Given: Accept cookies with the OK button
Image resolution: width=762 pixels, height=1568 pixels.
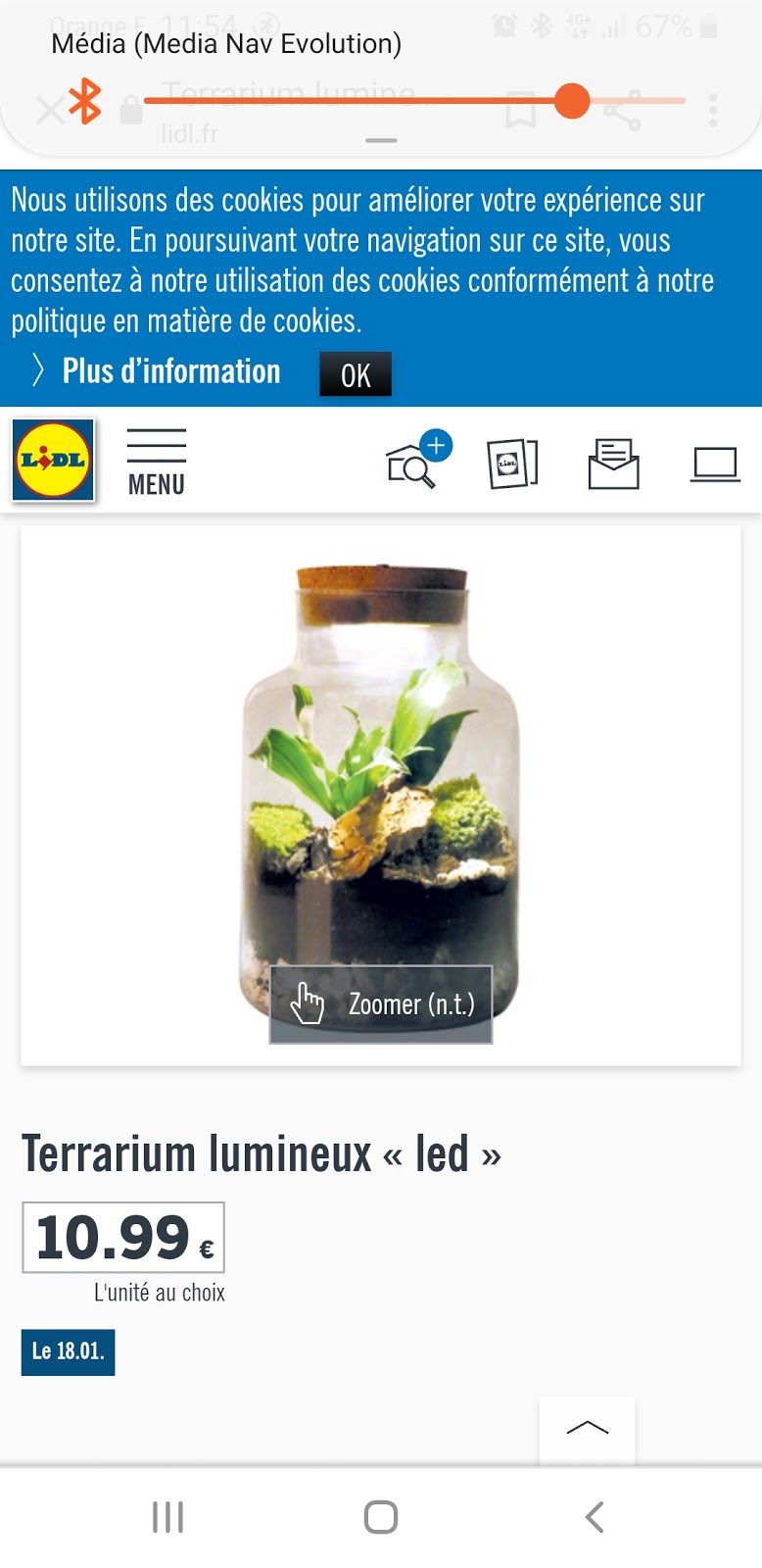Looking at the screenshot, I should (355, 373).
